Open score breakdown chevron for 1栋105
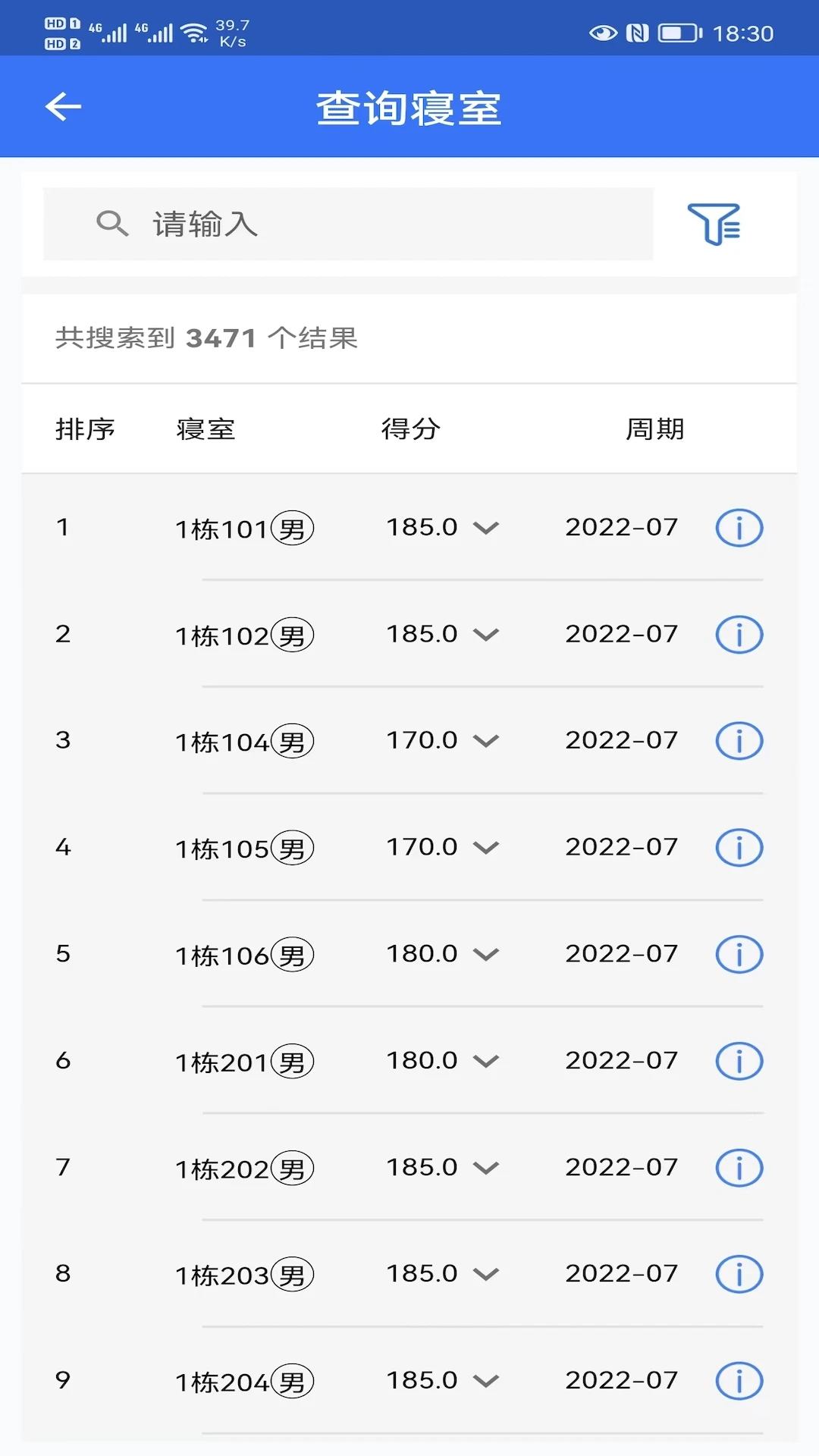The image size is (819, 1456). point(486,849)
